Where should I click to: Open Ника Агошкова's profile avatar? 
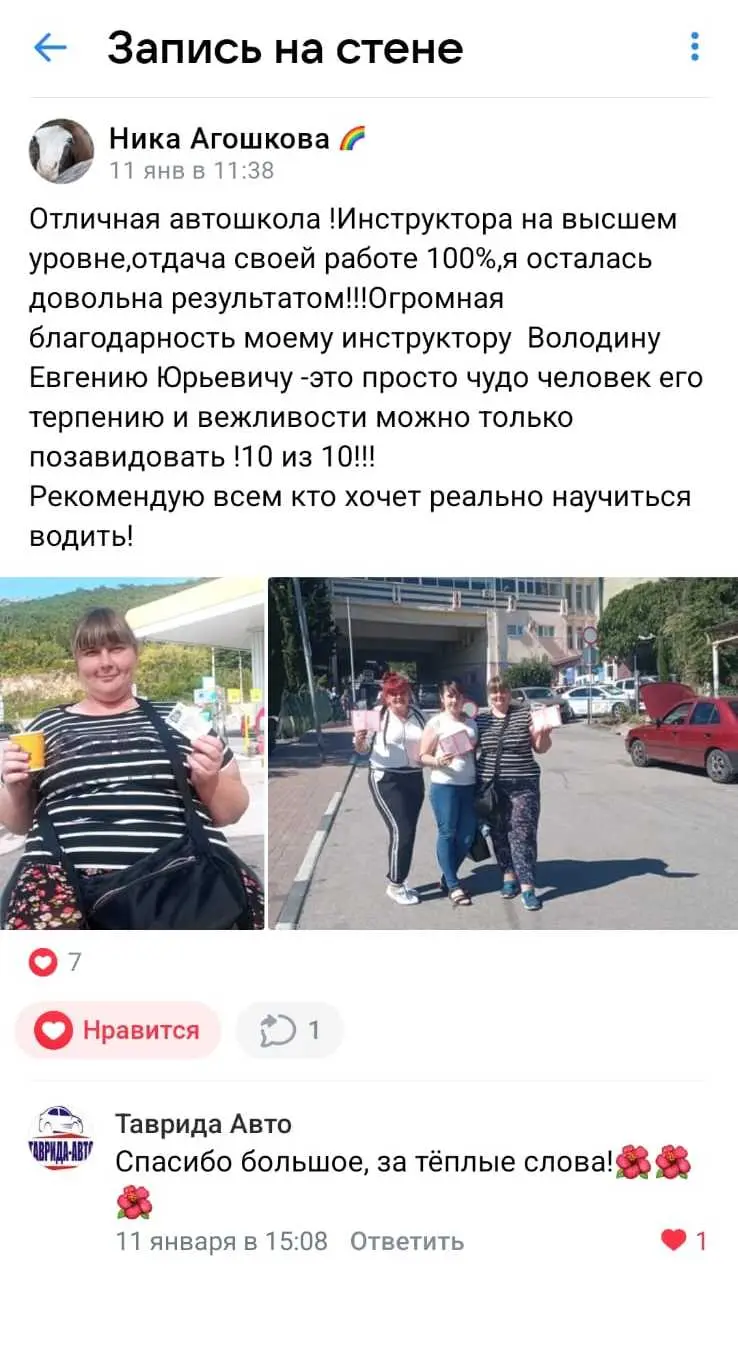(61, 152)
